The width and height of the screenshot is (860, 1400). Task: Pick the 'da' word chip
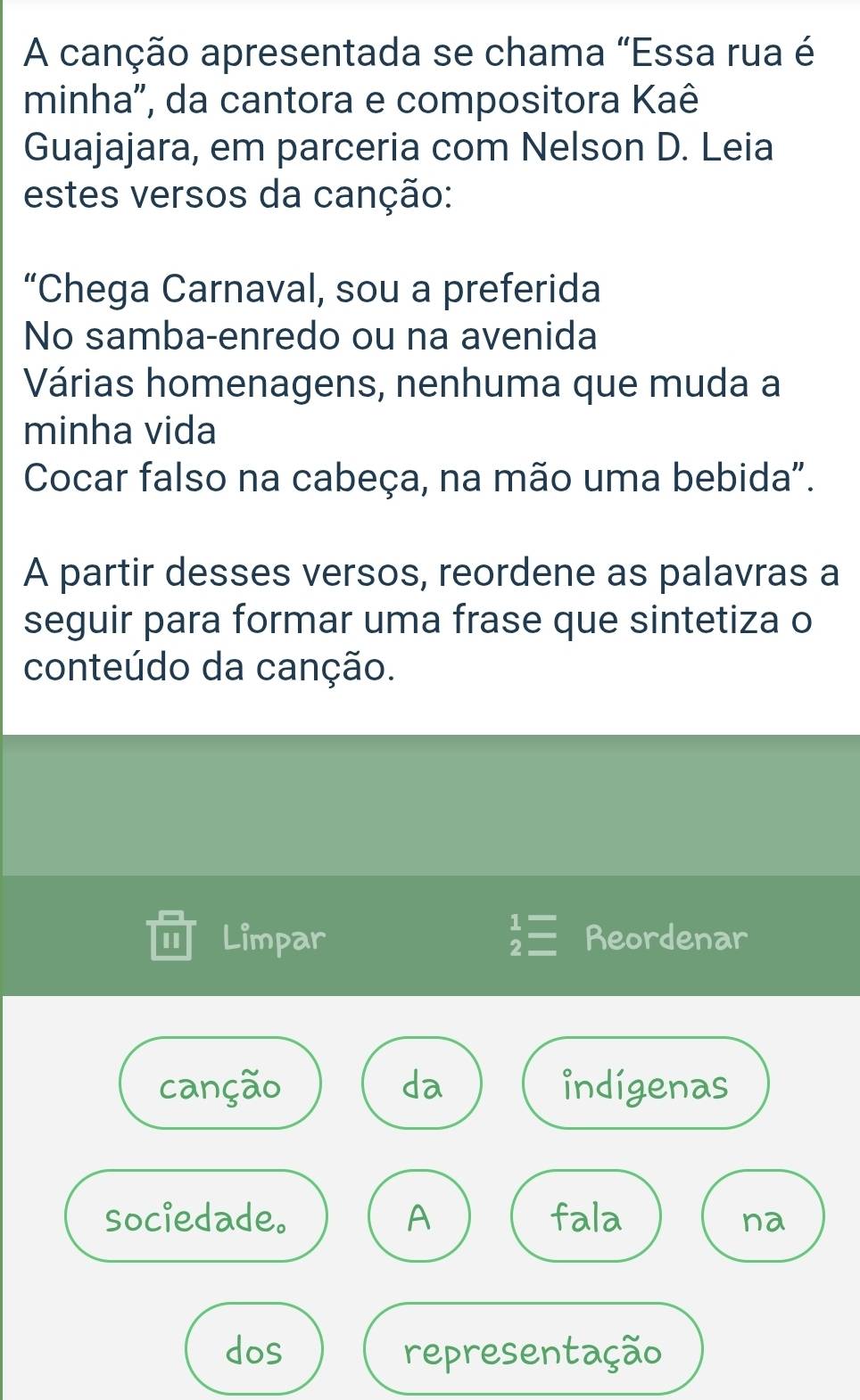[x=421, y=1084]
